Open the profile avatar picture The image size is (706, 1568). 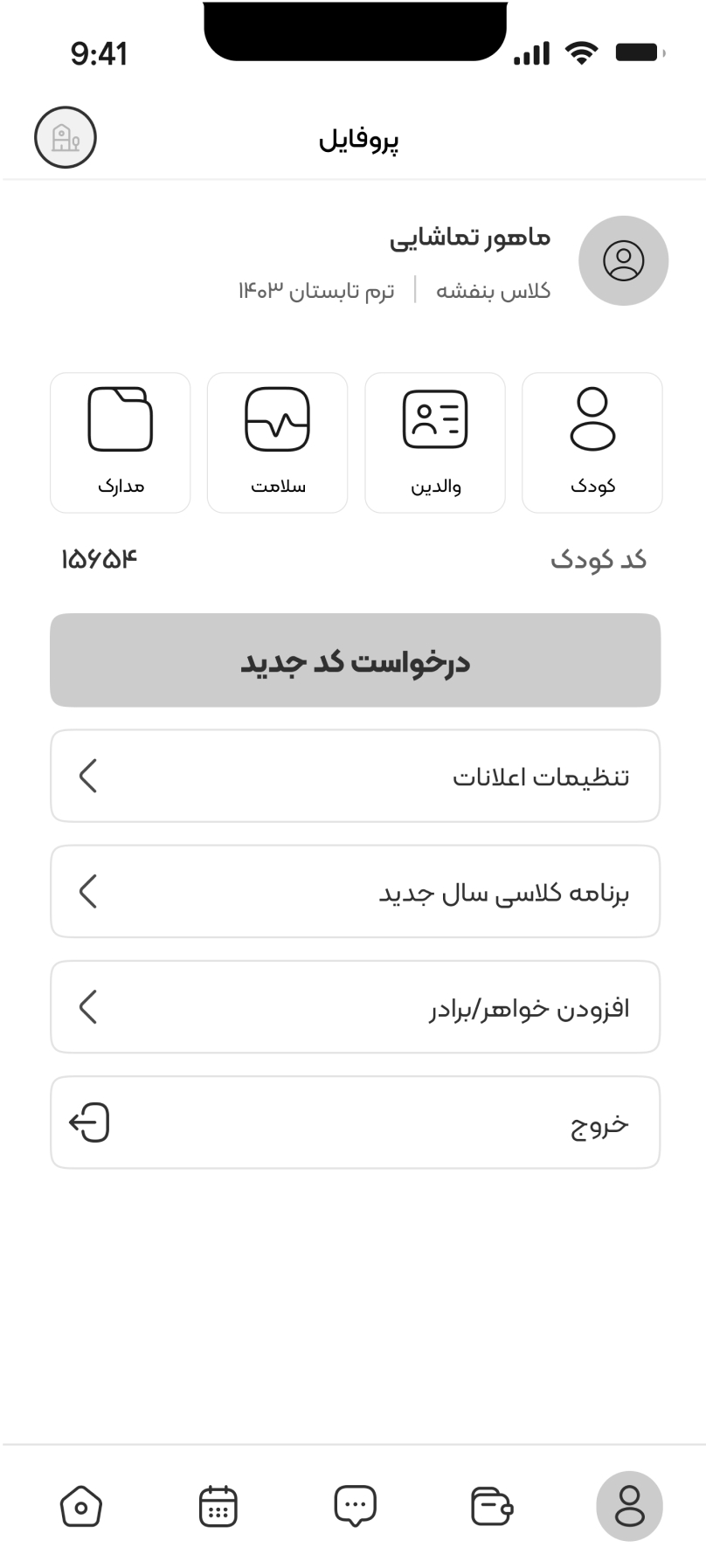(624, 260)
